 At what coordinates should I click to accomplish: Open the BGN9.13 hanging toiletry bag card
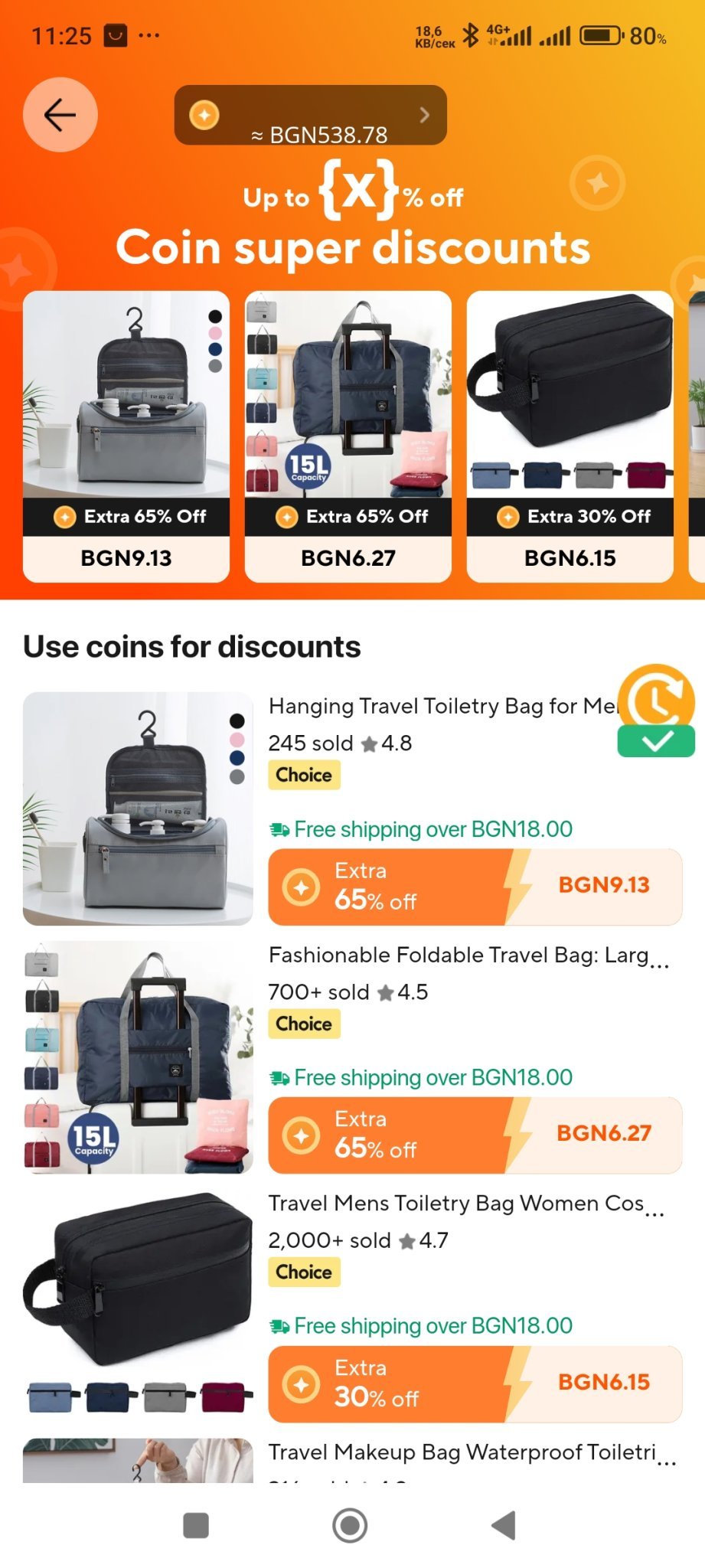pyautogui.click(x=126, y=436)
